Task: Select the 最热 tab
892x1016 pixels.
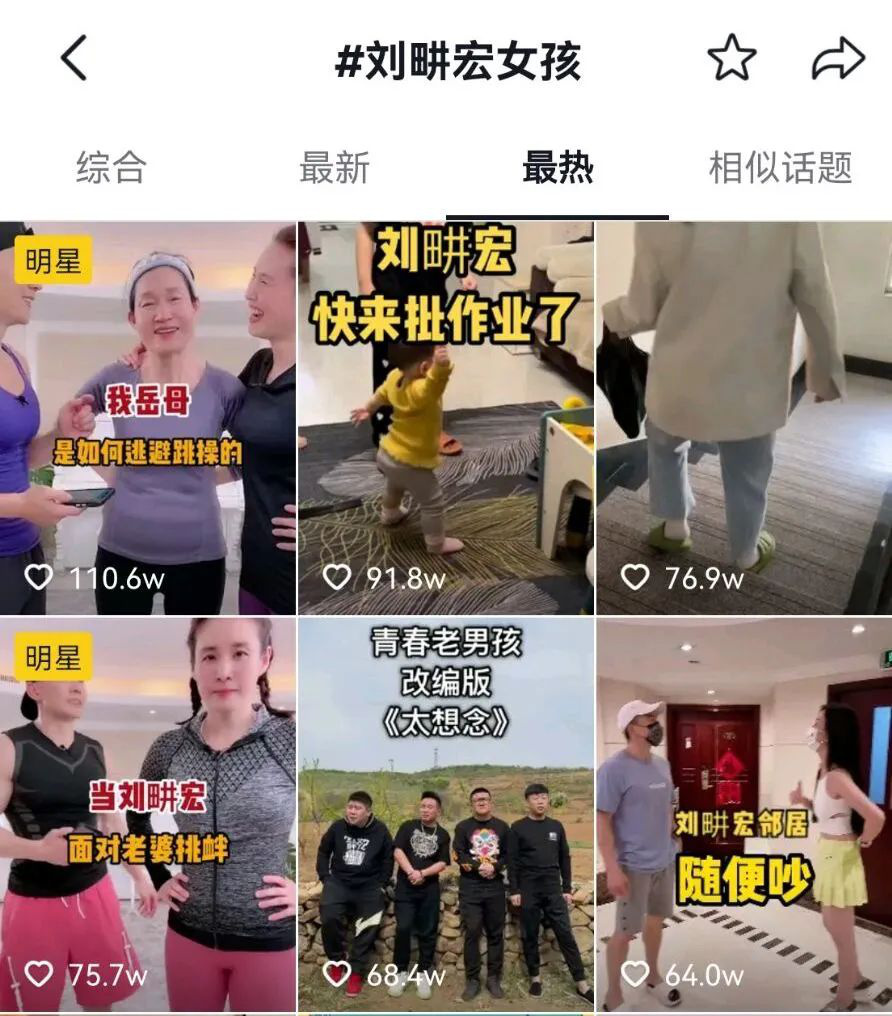Action: [x=557, y=168]
